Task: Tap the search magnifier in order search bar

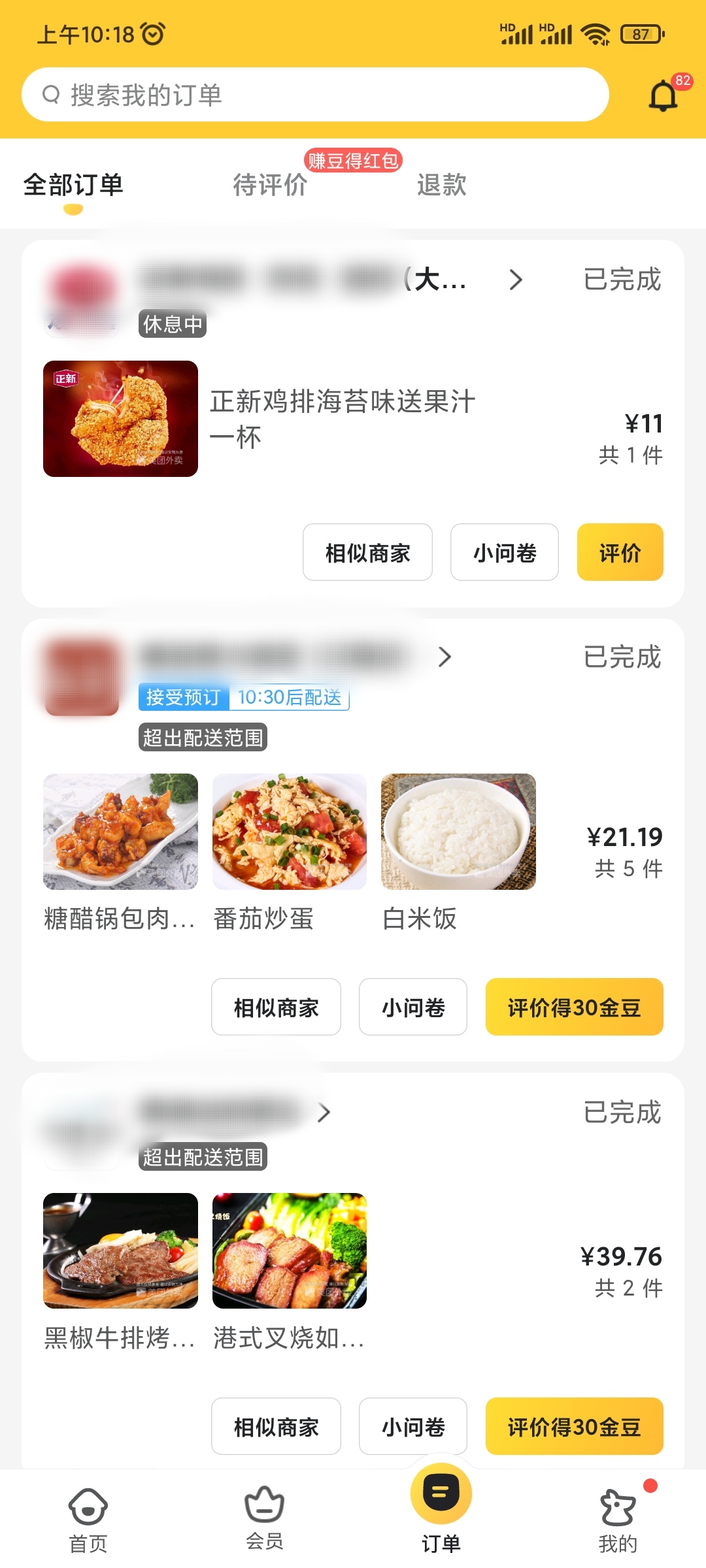Action: click(50, 94)
